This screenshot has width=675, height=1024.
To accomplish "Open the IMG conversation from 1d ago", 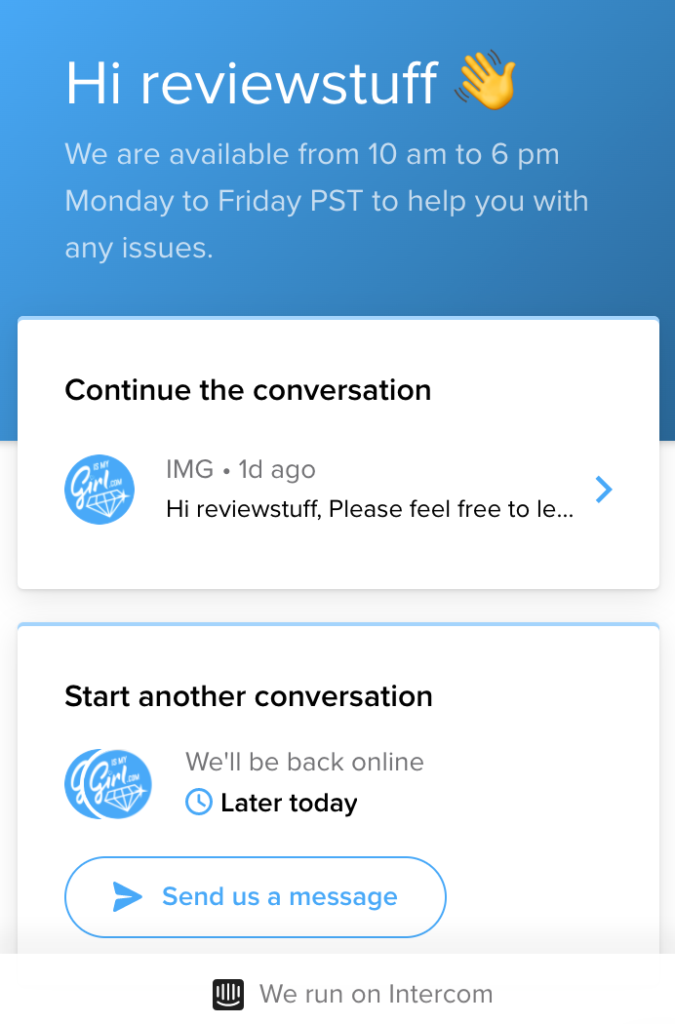I will 338,489.
